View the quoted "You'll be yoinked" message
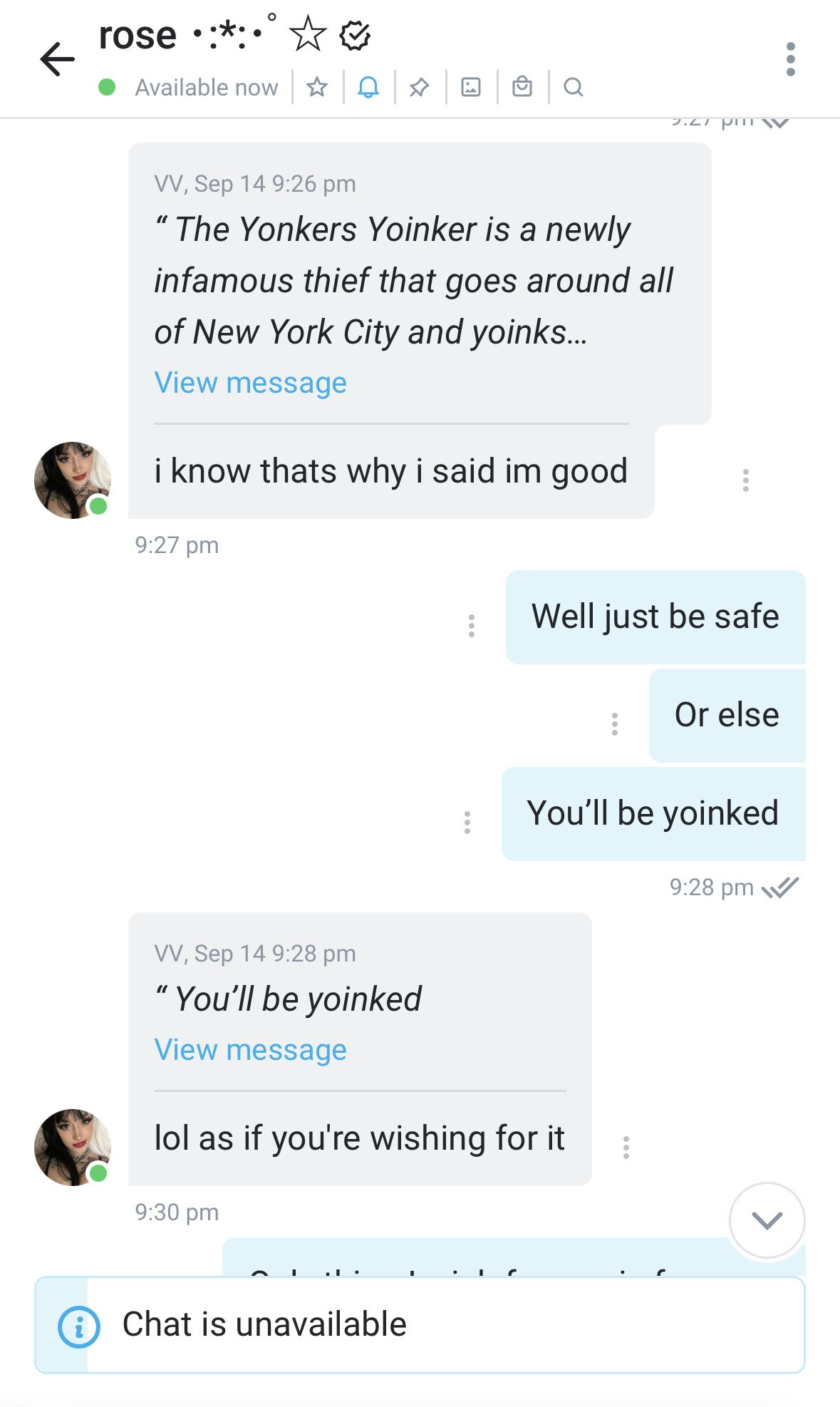This screenshot has width=840, height=1407. pyautogui.click(x=250, y=1050)
